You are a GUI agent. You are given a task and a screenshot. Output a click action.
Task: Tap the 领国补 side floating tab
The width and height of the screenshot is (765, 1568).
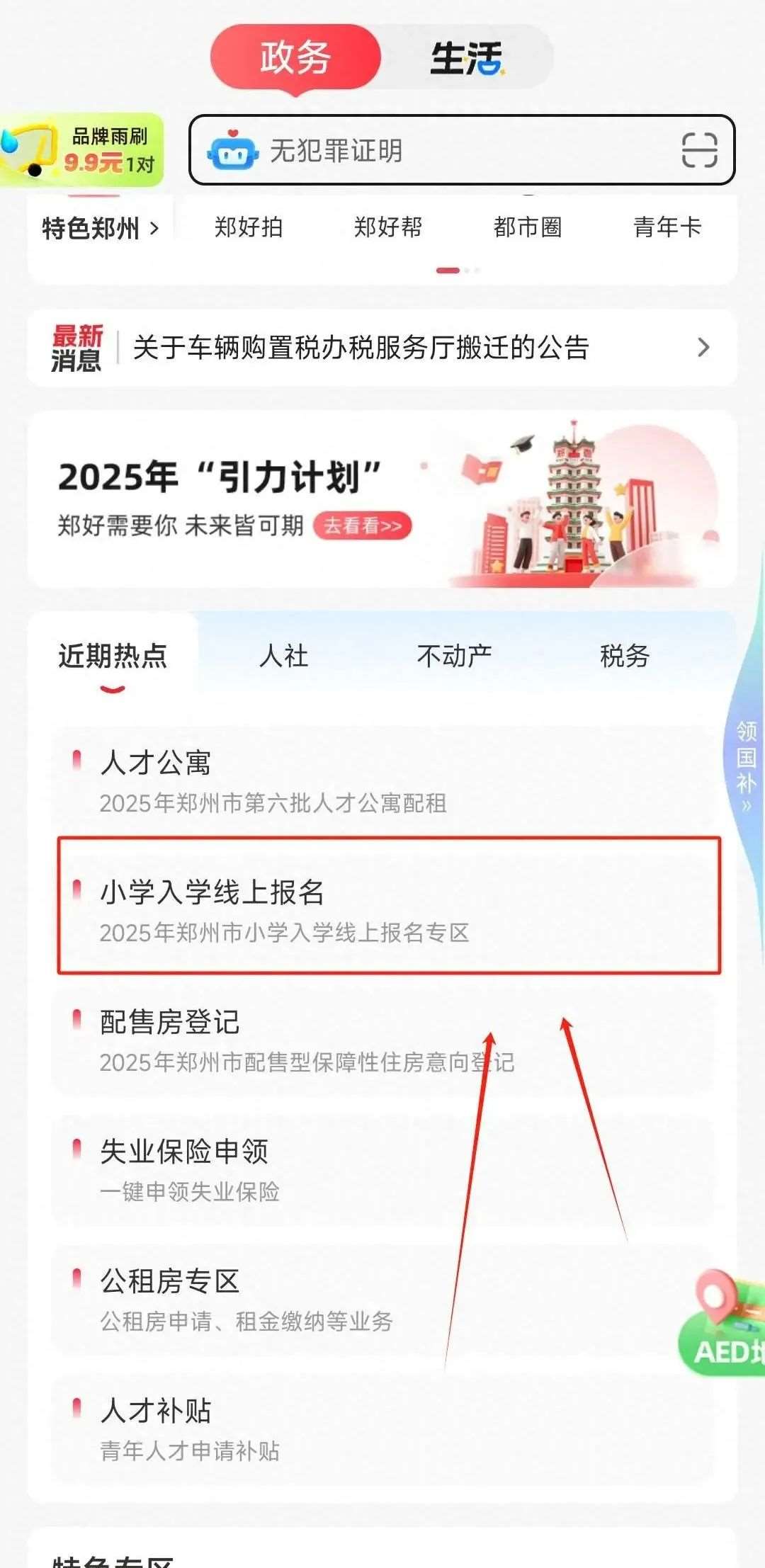(746, 765)
